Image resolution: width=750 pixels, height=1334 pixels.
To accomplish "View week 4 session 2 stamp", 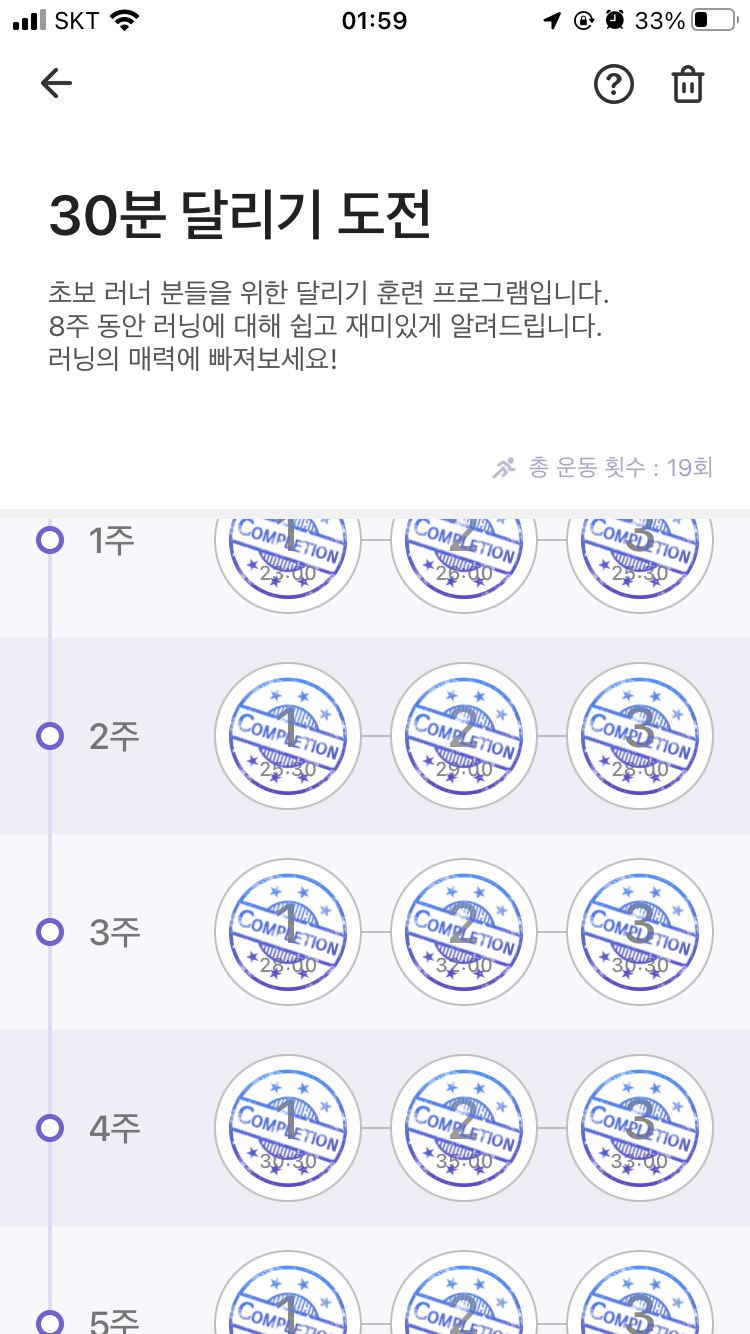I will 464,1128.
